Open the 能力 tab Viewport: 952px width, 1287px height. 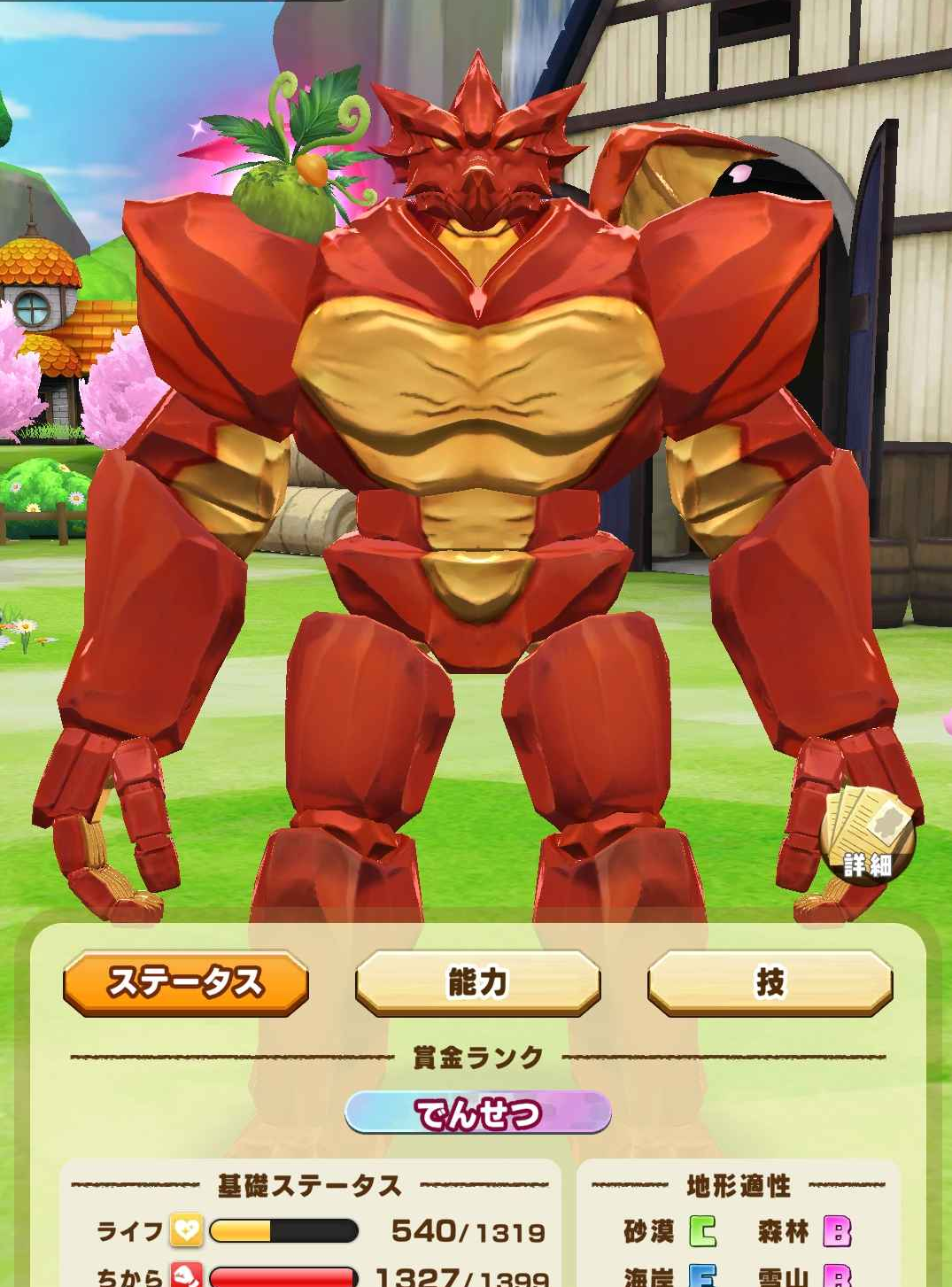tap(477, 982)
